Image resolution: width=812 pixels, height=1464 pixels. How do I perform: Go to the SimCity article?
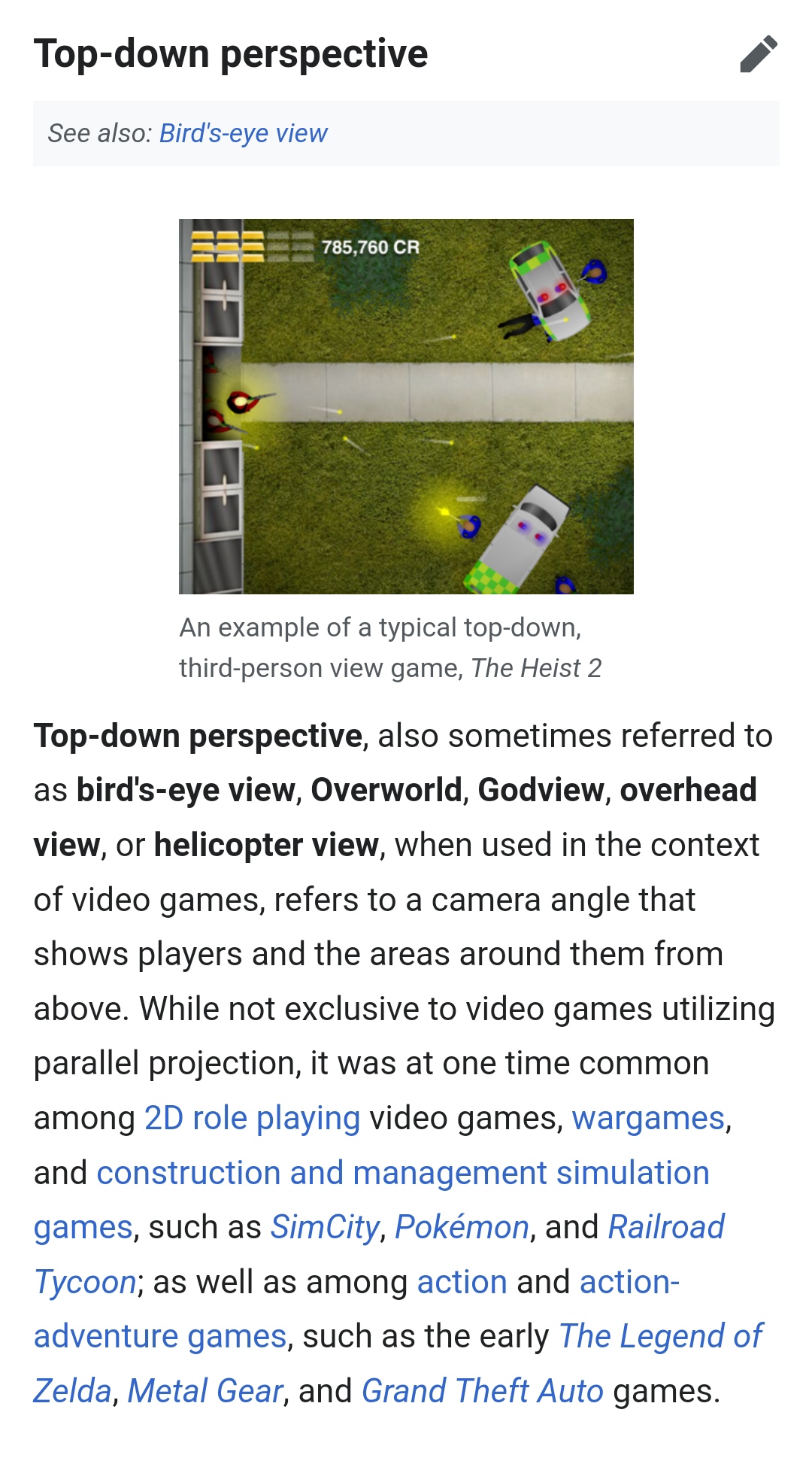[325, 1227]
